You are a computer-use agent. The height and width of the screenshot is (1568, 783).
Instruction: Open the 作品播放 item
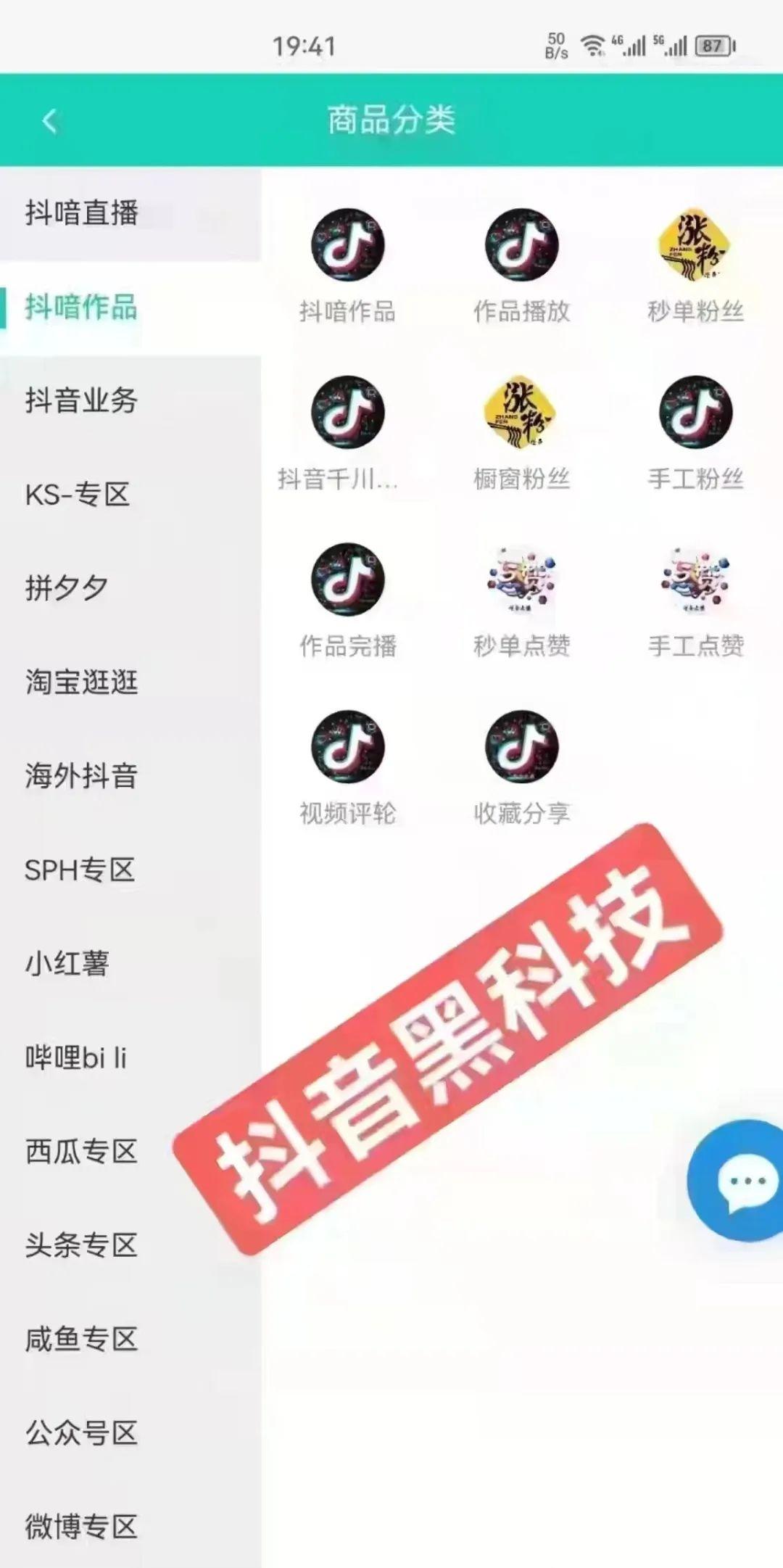coord(522,266)
